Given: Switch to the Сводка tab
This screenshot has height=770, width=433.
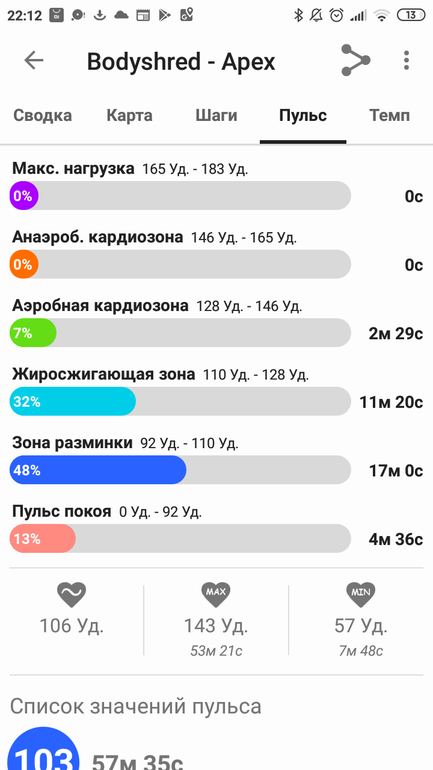Looking at the screenshot, I should (42, 115).
